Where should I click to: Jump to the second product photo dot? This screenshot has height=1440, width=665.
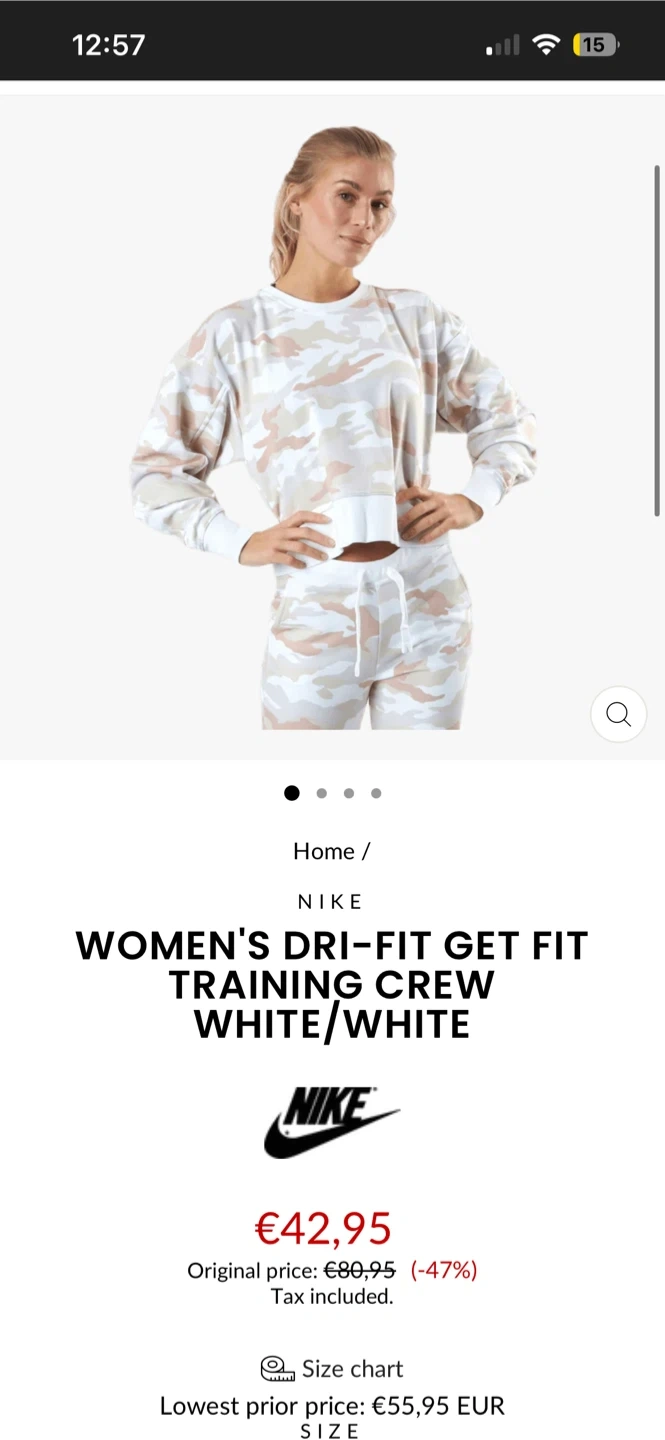321,793
